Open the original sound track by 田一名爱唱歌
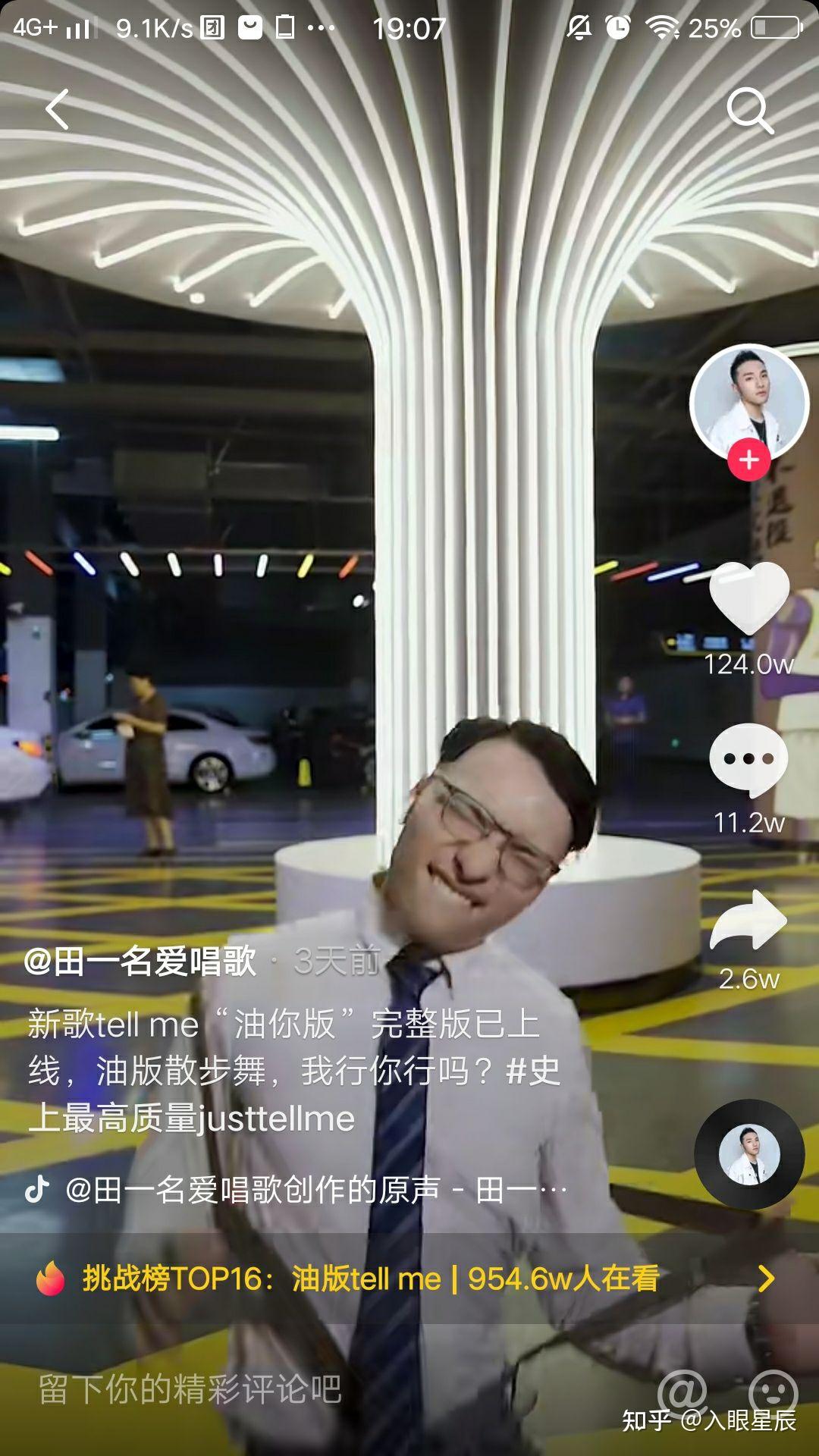The height and width of the screenshot is (1456, 819). point(303,1190)
